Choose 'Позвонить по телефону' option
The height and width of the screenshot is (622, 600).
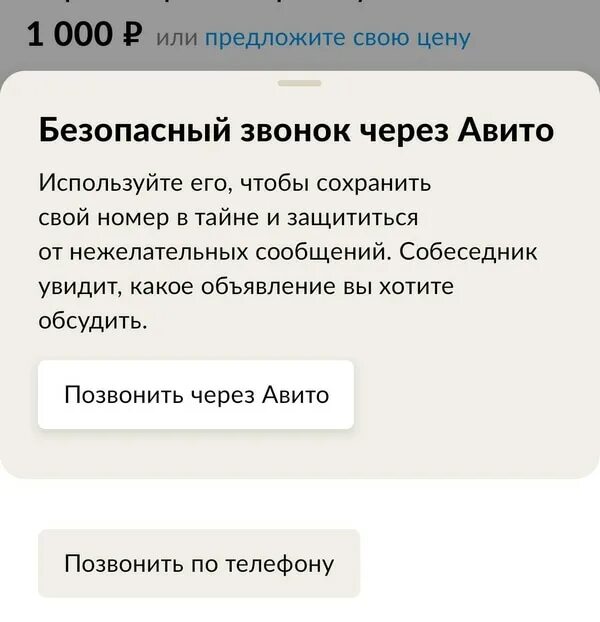[198, 563]
